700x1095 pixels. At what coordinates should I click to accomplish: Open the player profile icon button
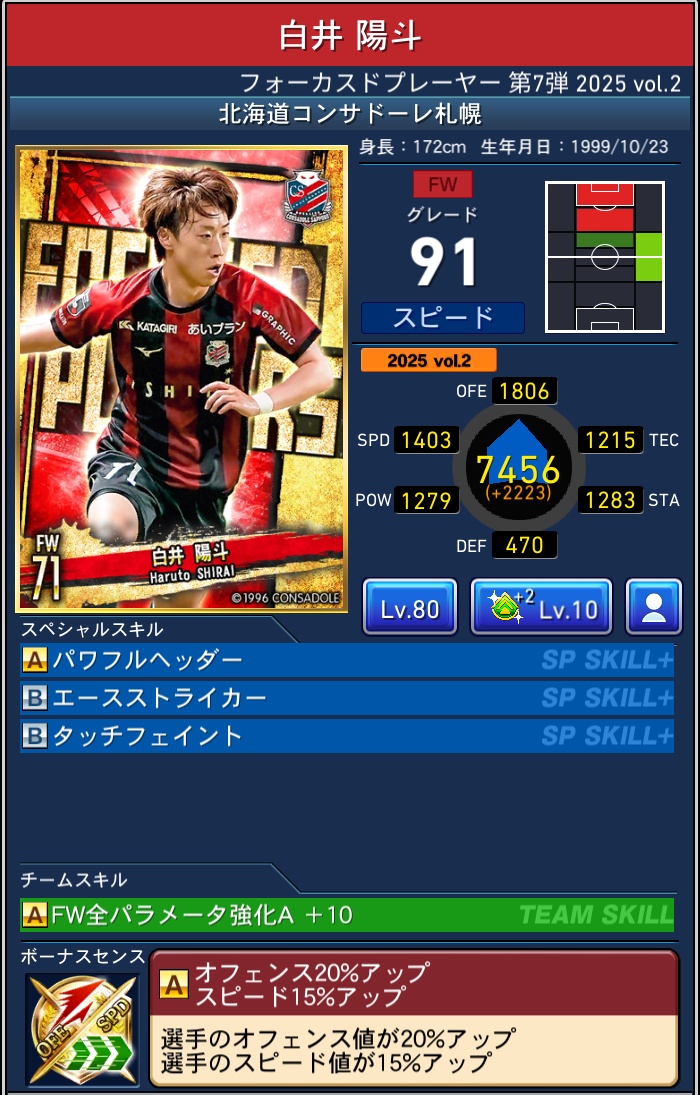pyautogui.click(x=654, y=607)
